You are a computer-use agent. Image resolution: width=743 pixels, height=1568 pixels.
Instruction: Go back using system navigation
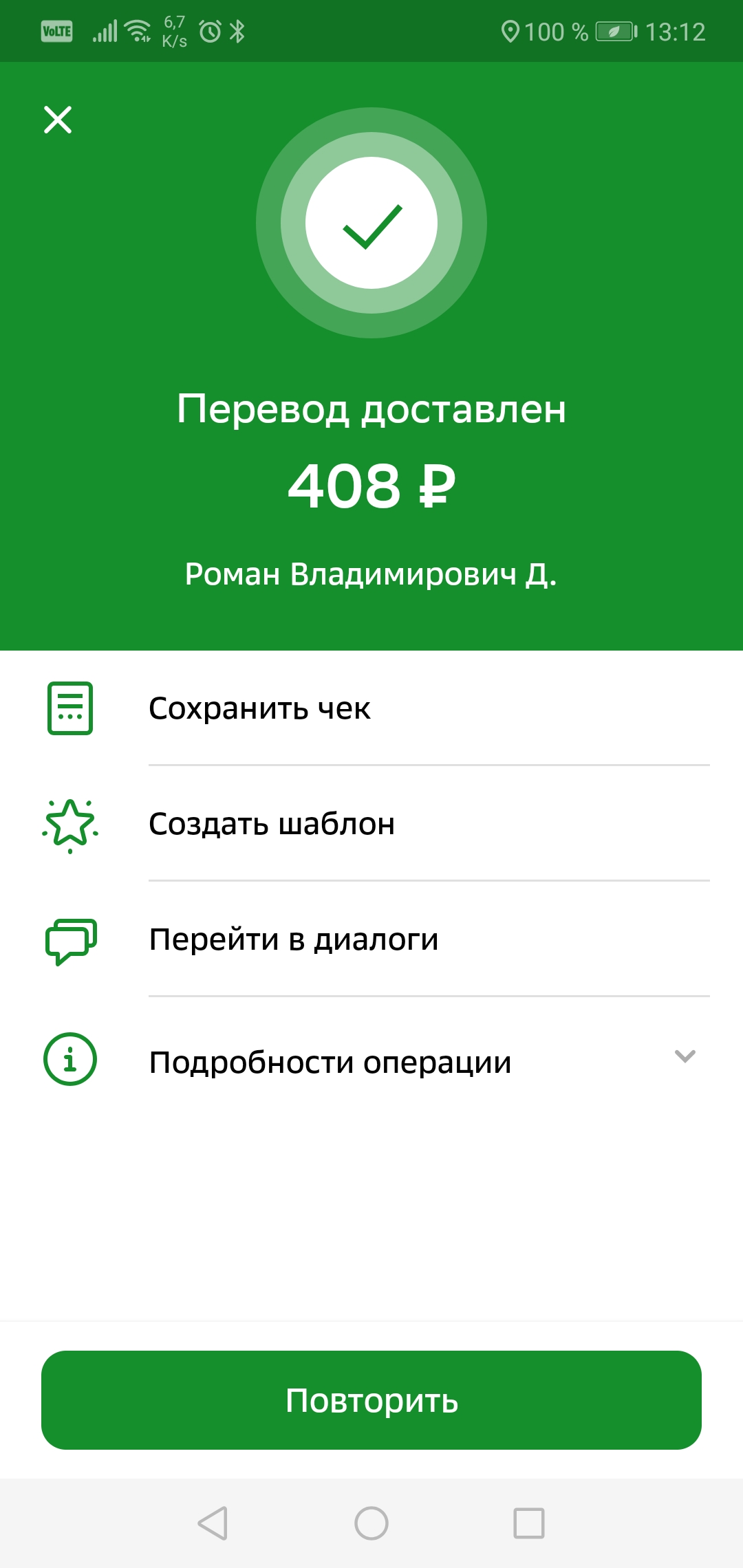point(213,1523)
